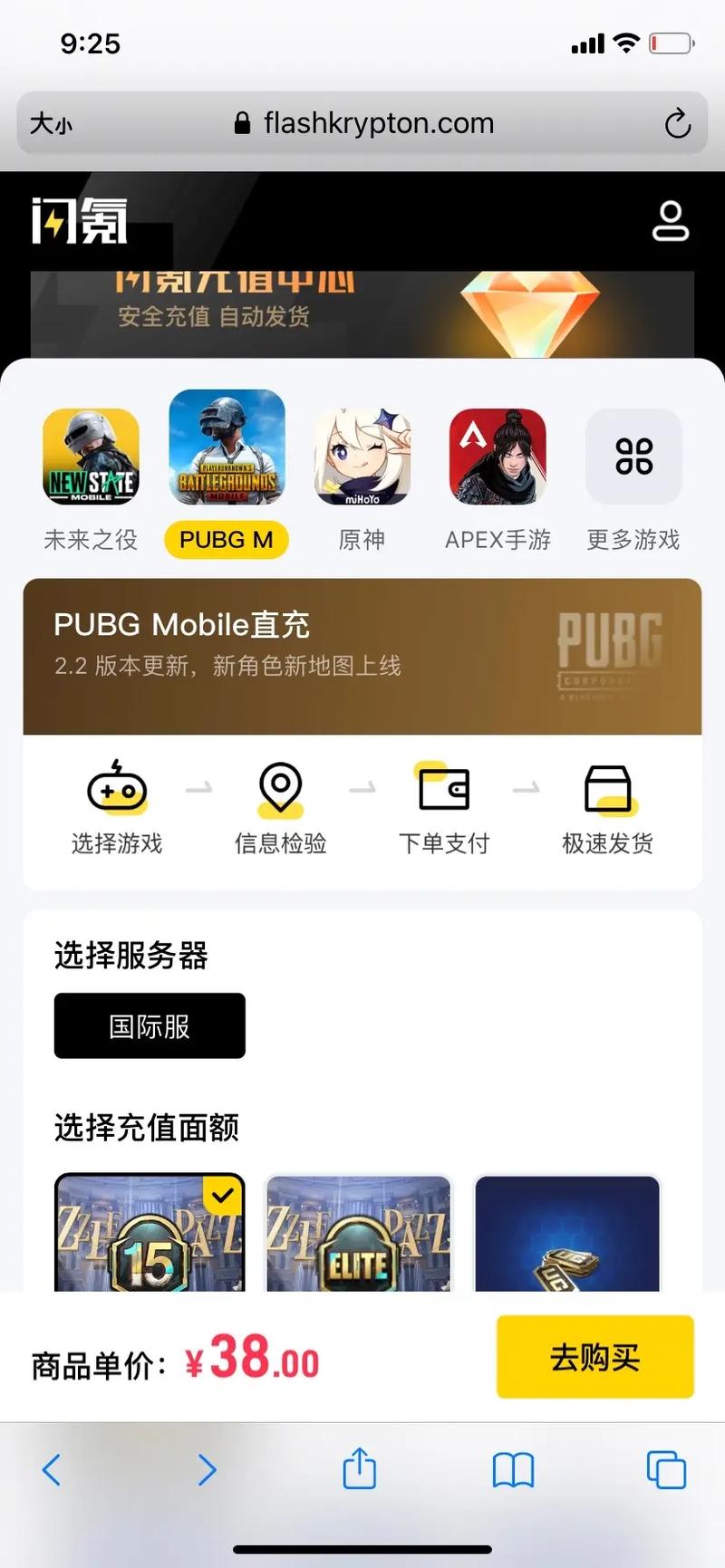Open the 大小 text size menu
Screen dimensions: 725x1568
51,123
